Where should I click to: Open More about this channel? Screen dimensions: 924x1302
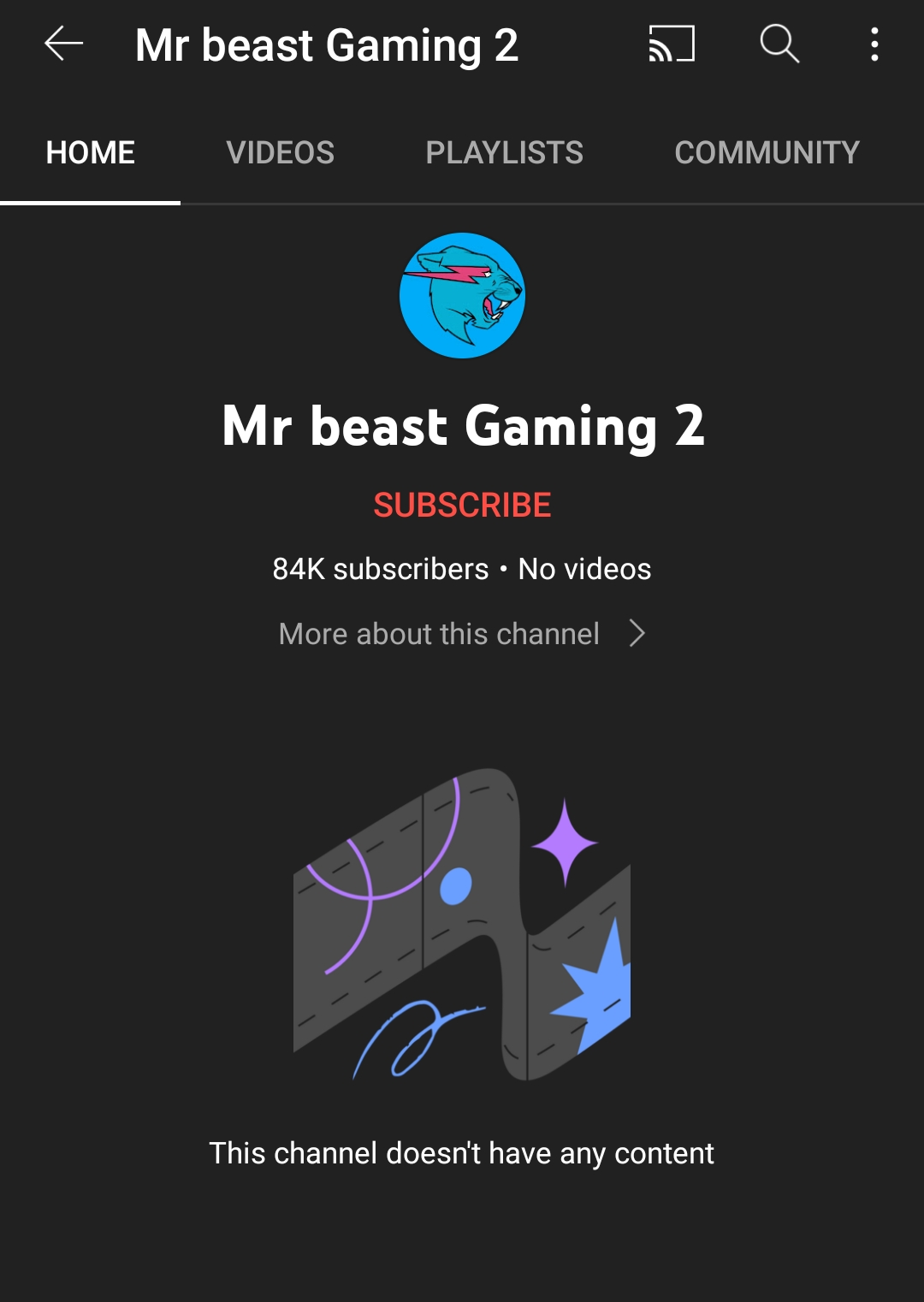462,634
